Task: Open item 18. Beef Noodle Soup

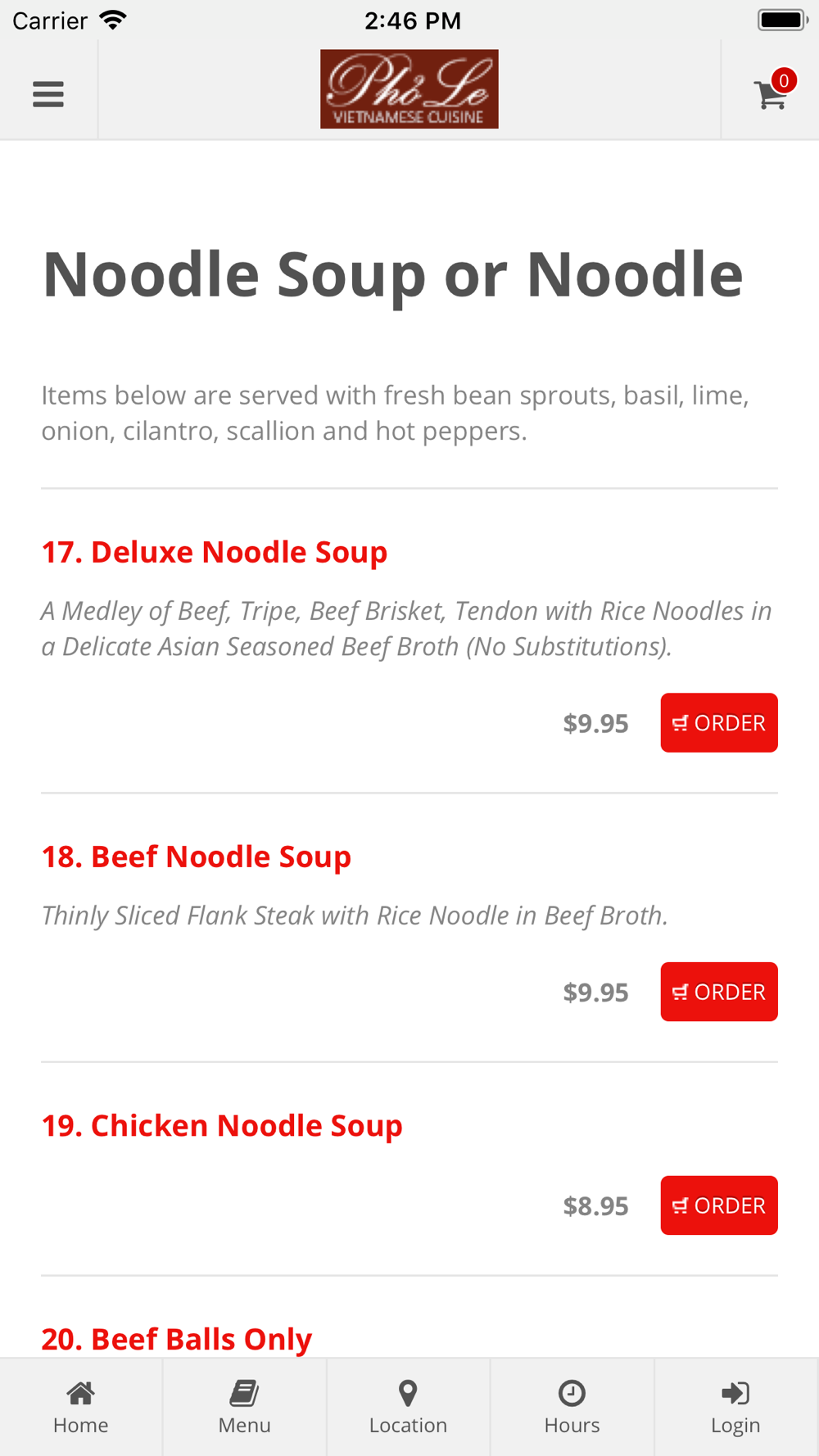Action: 197,857
